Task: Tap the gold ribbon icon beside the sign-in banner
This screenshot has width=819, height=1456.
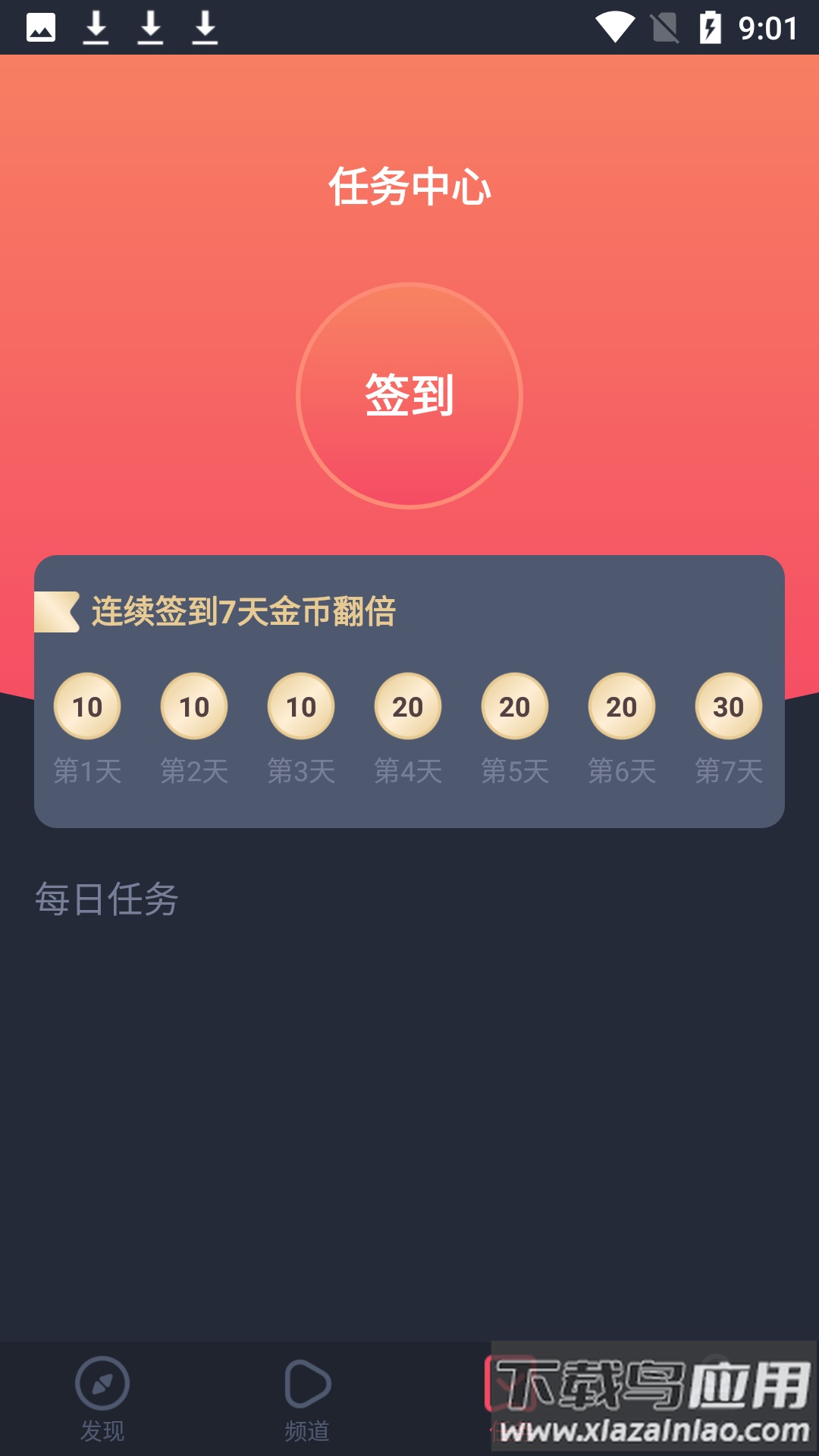Action: click(x=59, y=611)
